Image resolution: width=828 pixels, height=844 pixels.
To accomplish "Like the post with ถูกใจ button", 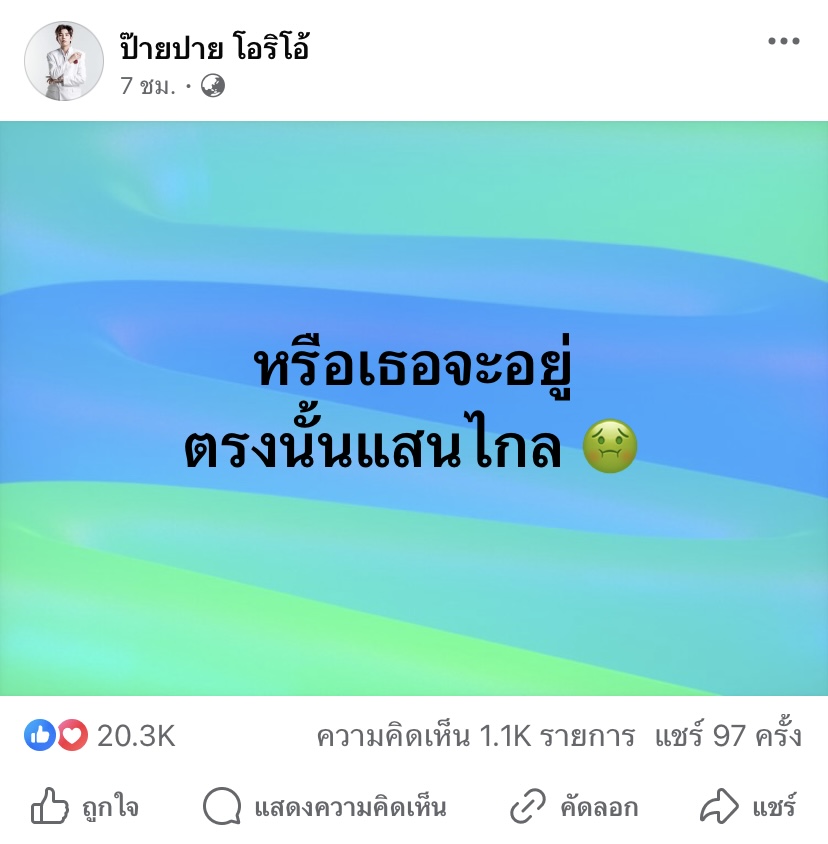I will click(85, 807).
